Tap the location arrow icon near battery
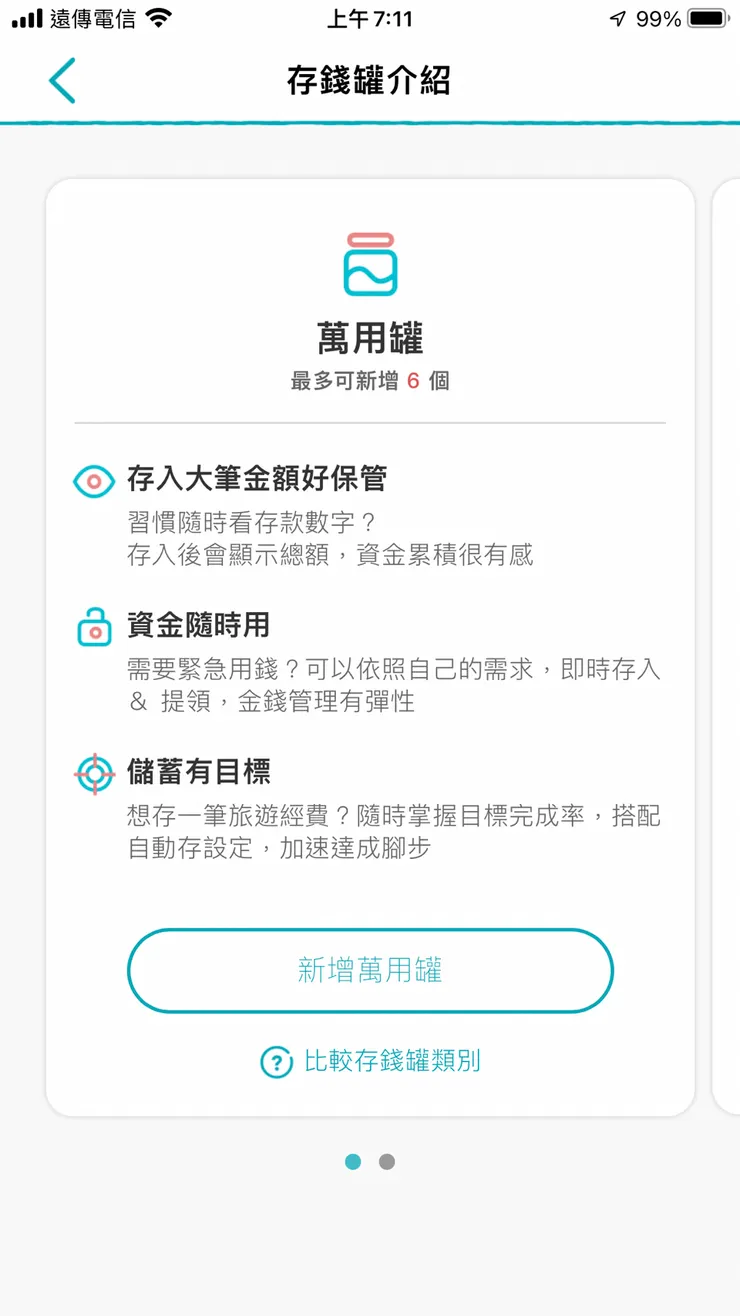This screenshot has height=1316, width=740. 618,16
